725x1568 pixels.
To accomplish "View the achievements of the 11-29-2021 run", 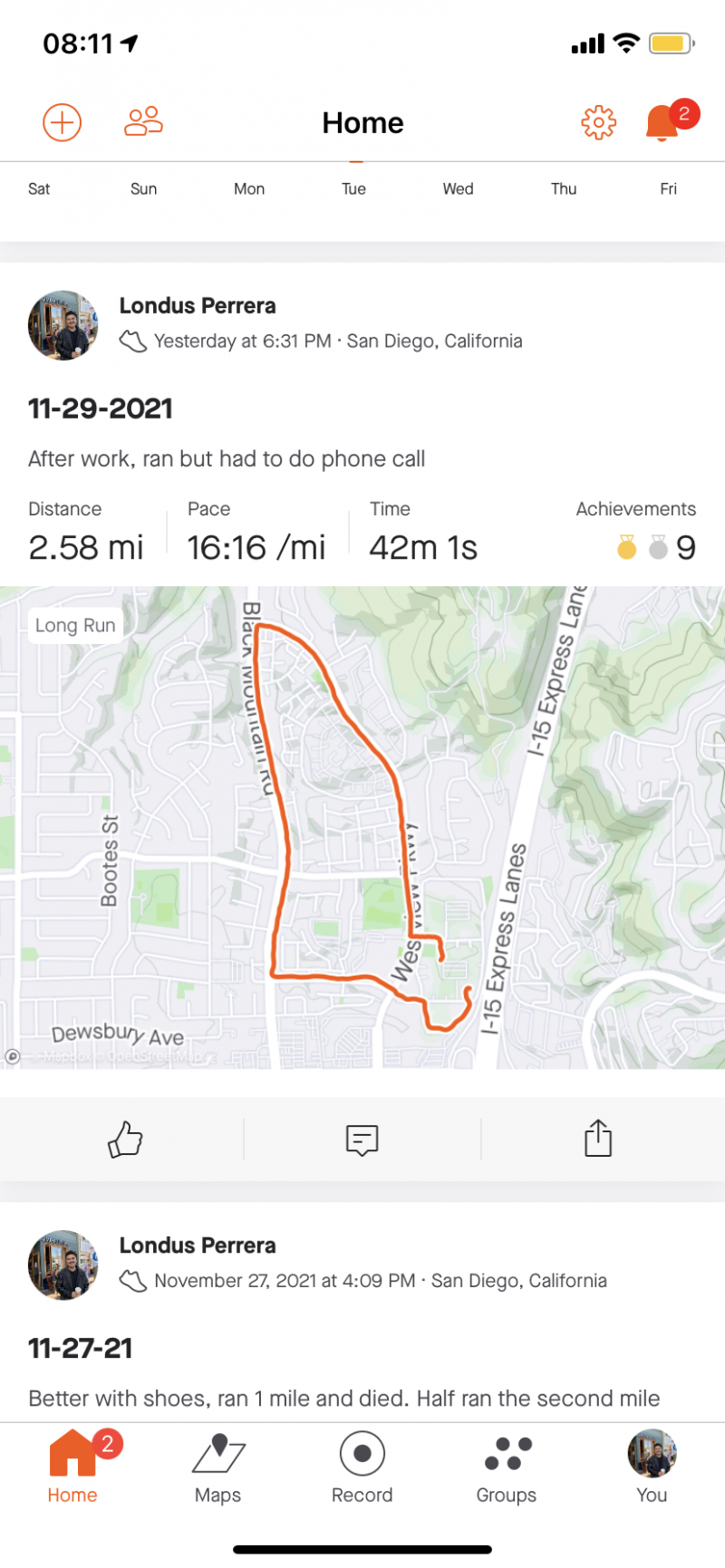I will pos(655,547).
